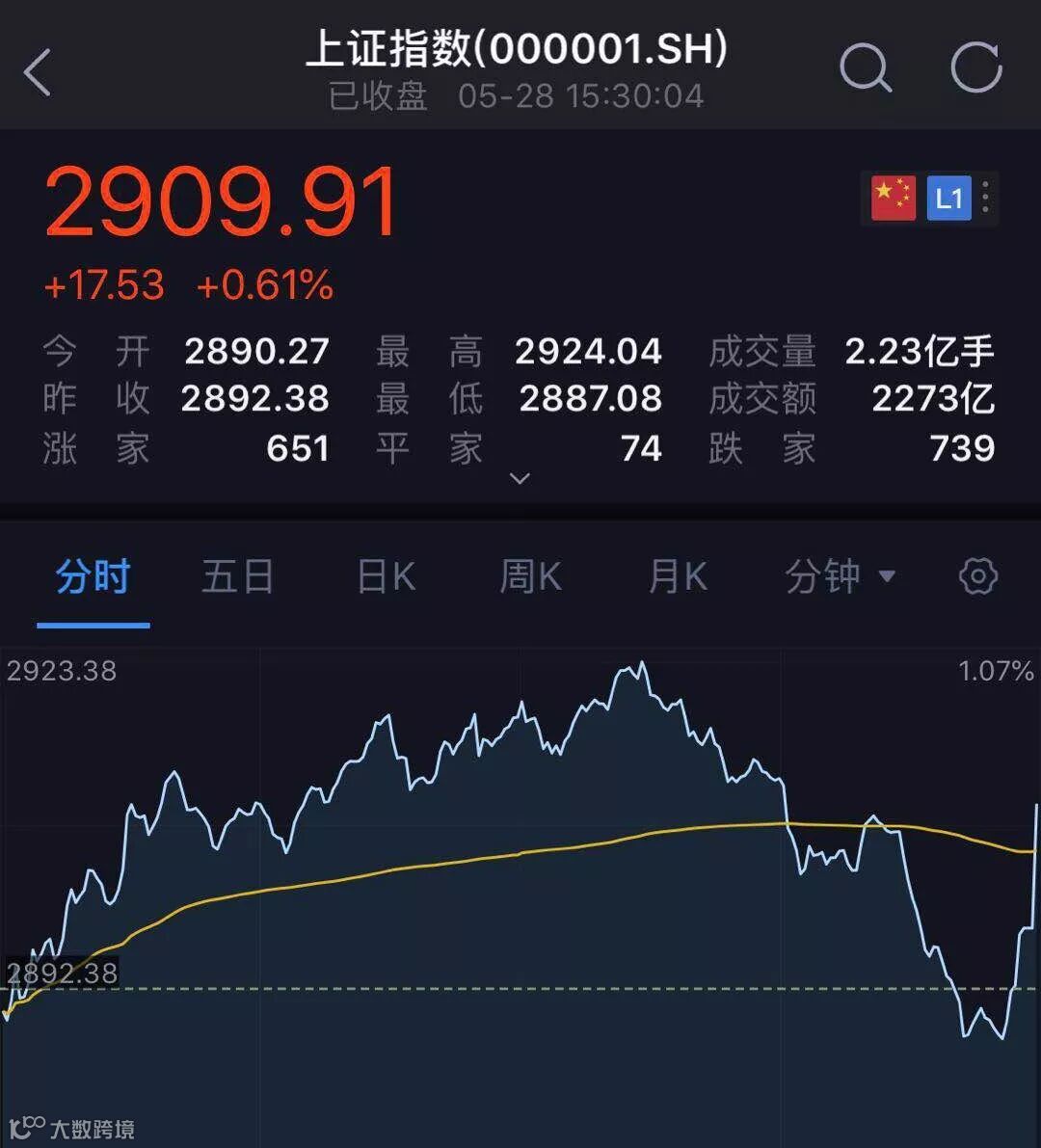The width and height of the screenshot is (1041, 1148).
Task: Switch to the 五日 chart tab
Action: pyautogui.click(x=237, y=577)
